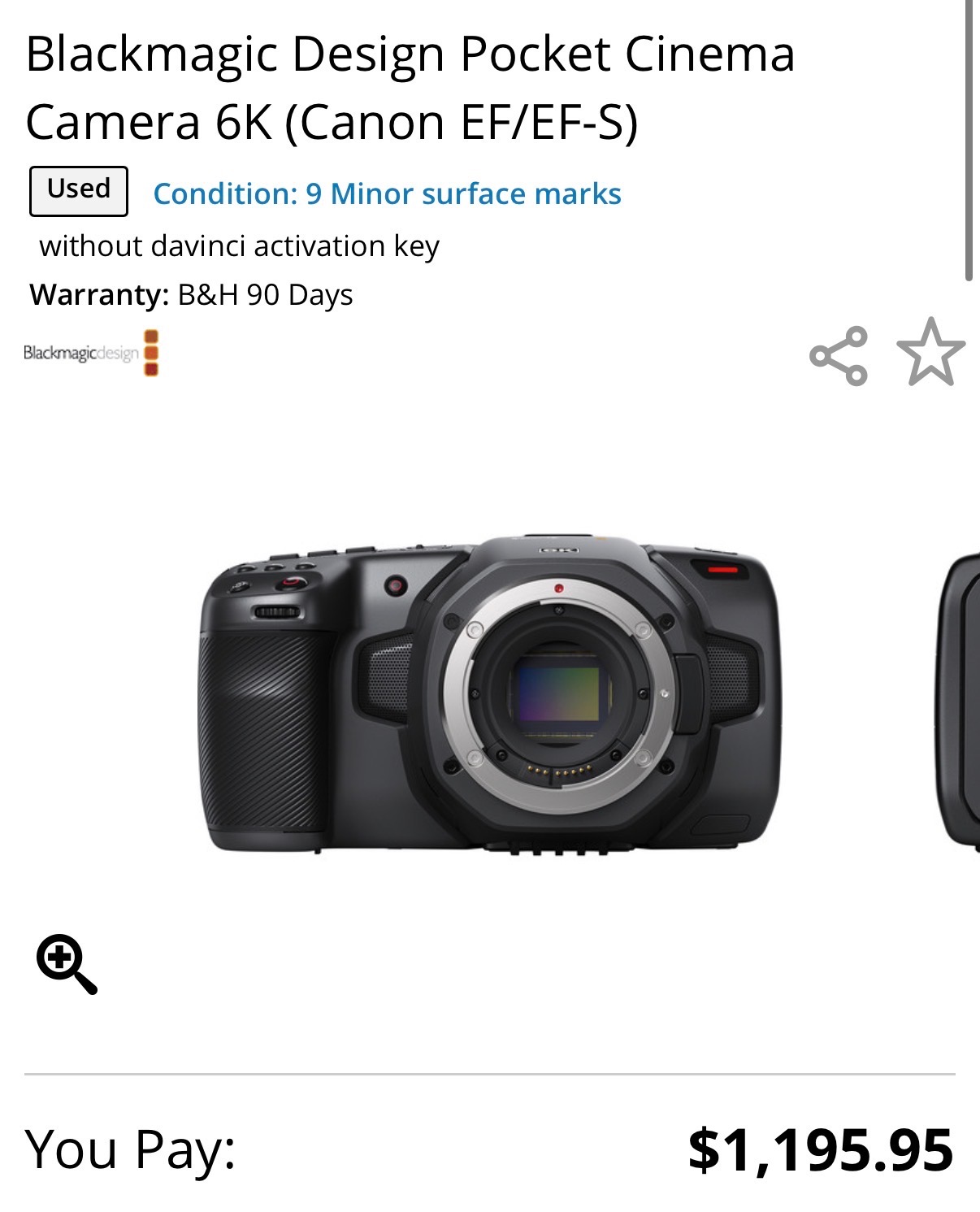Open the Blackmagic camera product photo
The height and width of the screenshot is (1212, 980).
490,694
